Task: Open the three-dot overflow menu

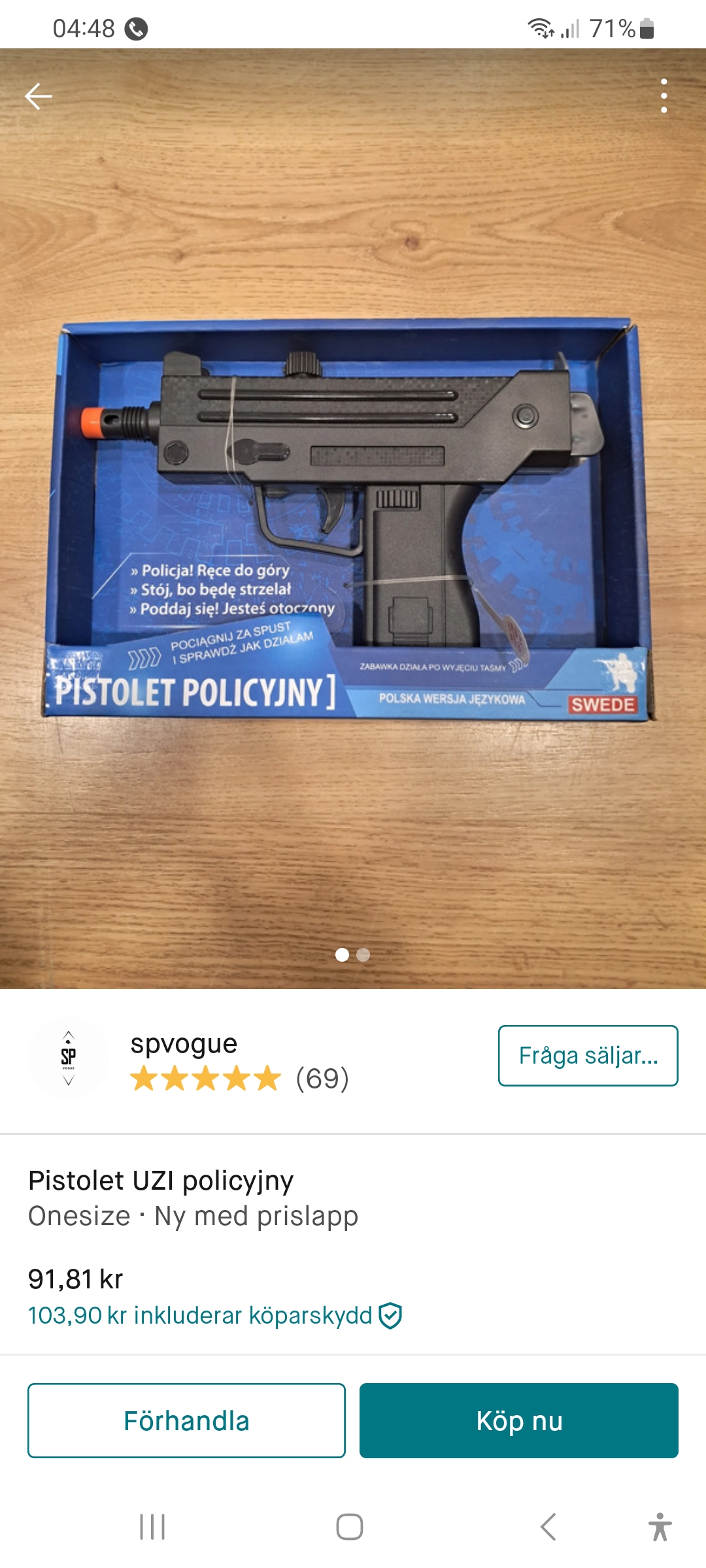Action: pos(664,96)
